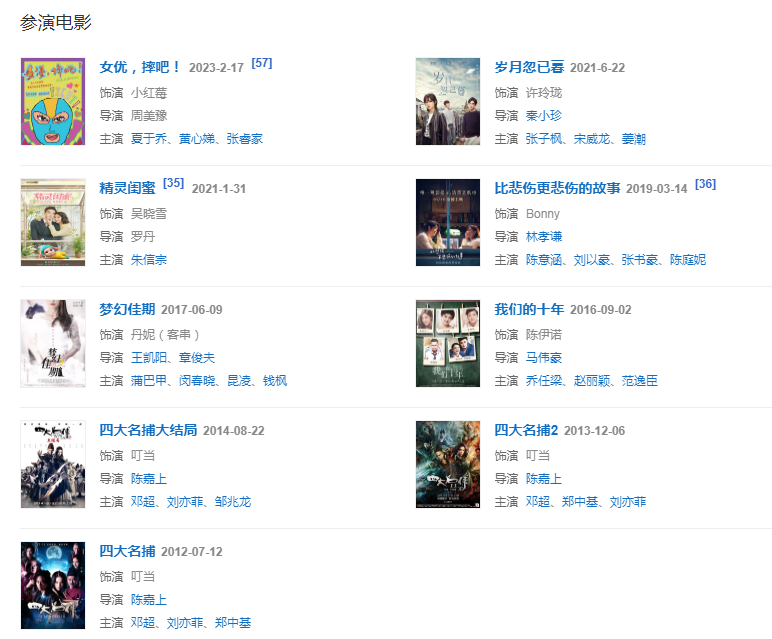View director 林孝谦's page
The image size is (772, 639).
pos(543,236)
